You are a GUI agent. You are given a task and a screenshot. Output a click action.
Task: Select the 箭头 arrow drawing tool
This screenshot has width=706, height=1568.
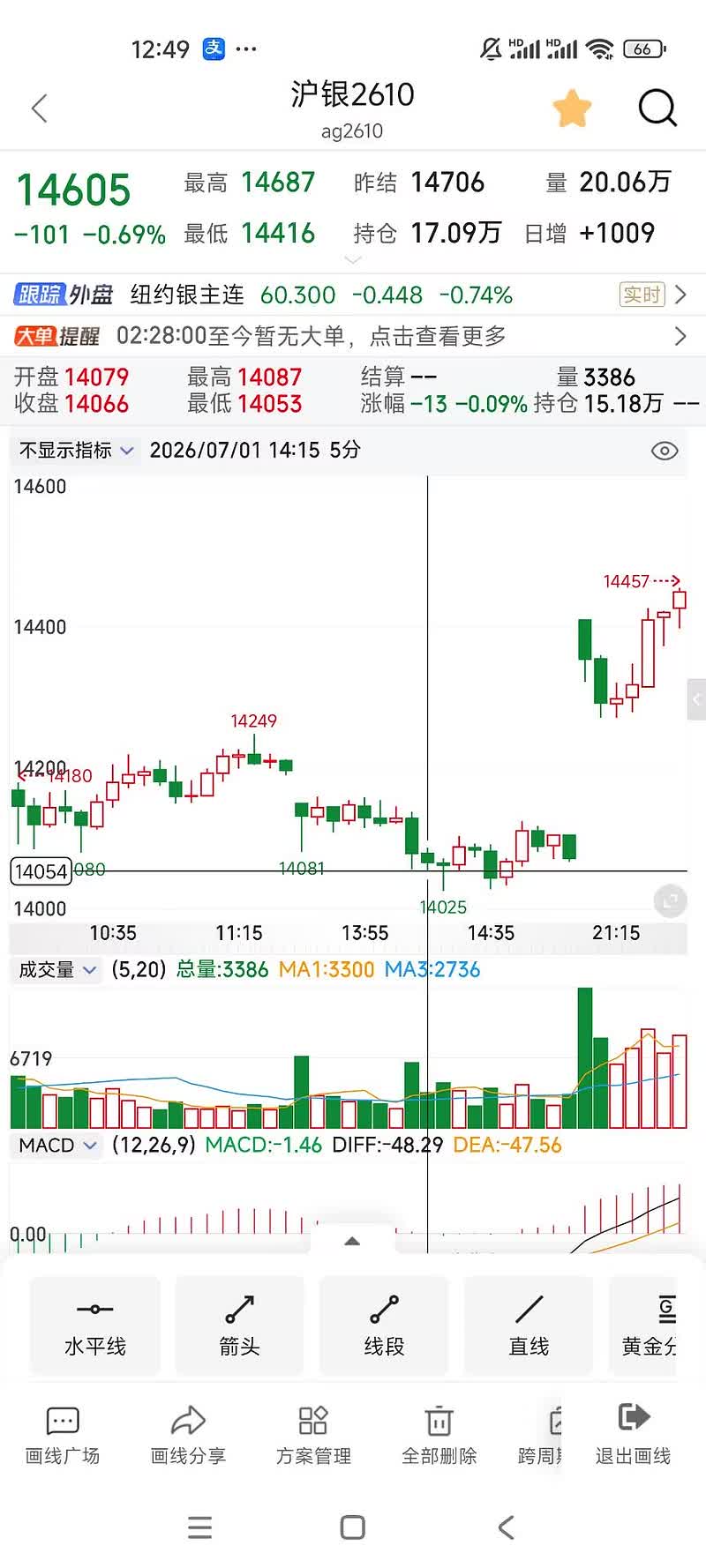[240, 1325]
